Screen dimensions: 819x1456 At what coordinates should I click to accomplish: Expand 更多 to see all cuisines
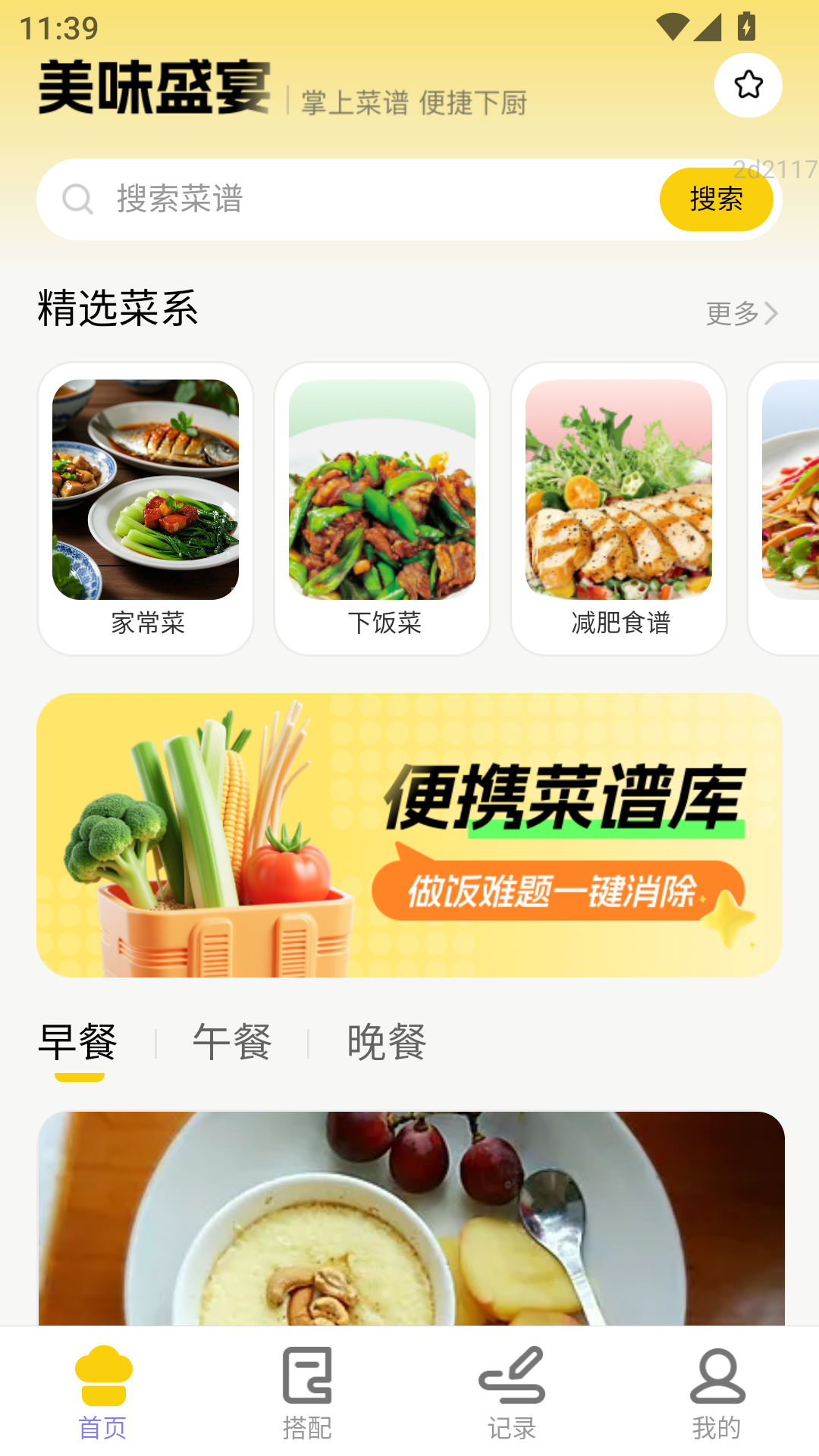(x=730, y=312)
